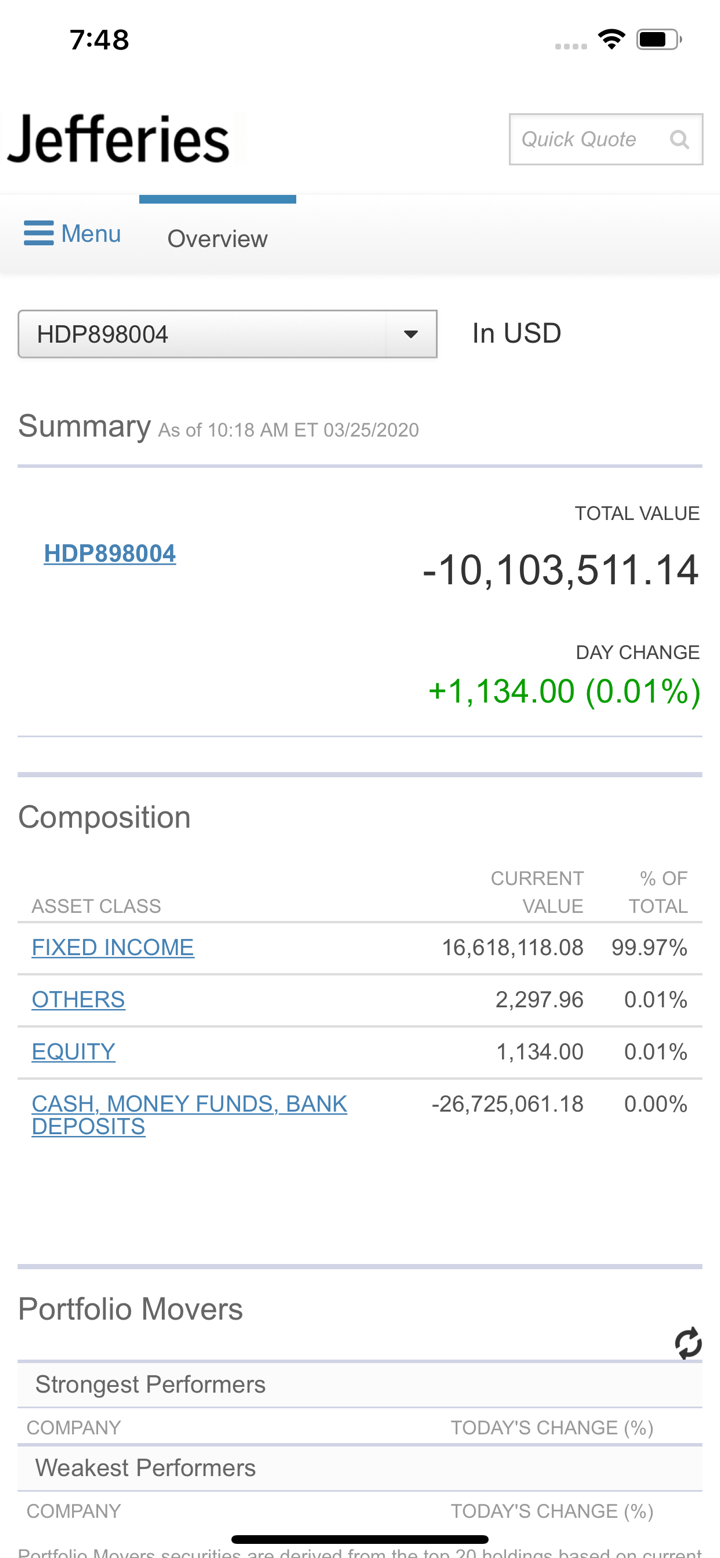The height and width of the screenshot is (1558, 720).
Task: View the Others asset class
Action: (78, 999)
